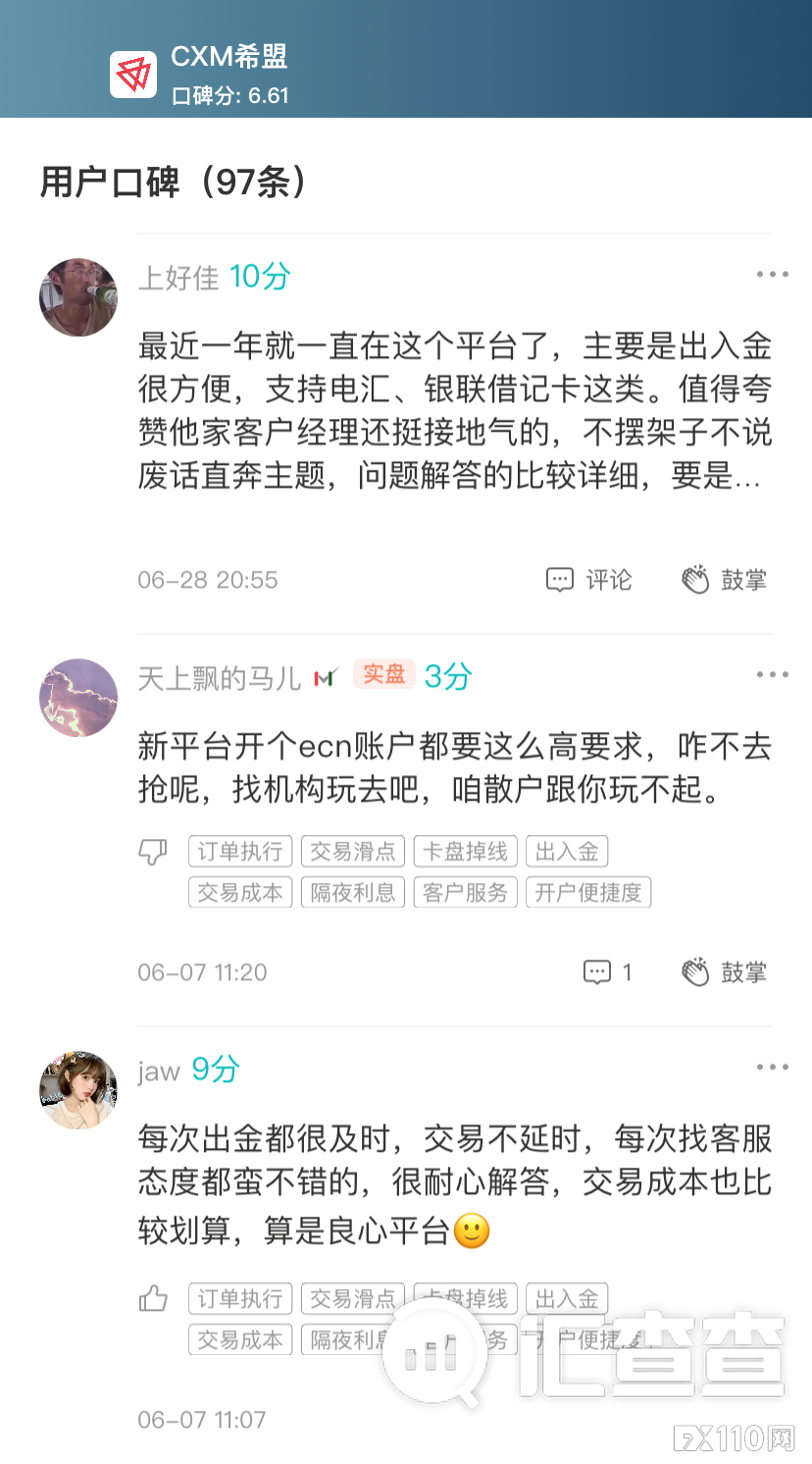Viewport: 812px width, 1464px height.
Task: Open the options menu on 天上飘的马儿's review
Action: pos(773,674)
